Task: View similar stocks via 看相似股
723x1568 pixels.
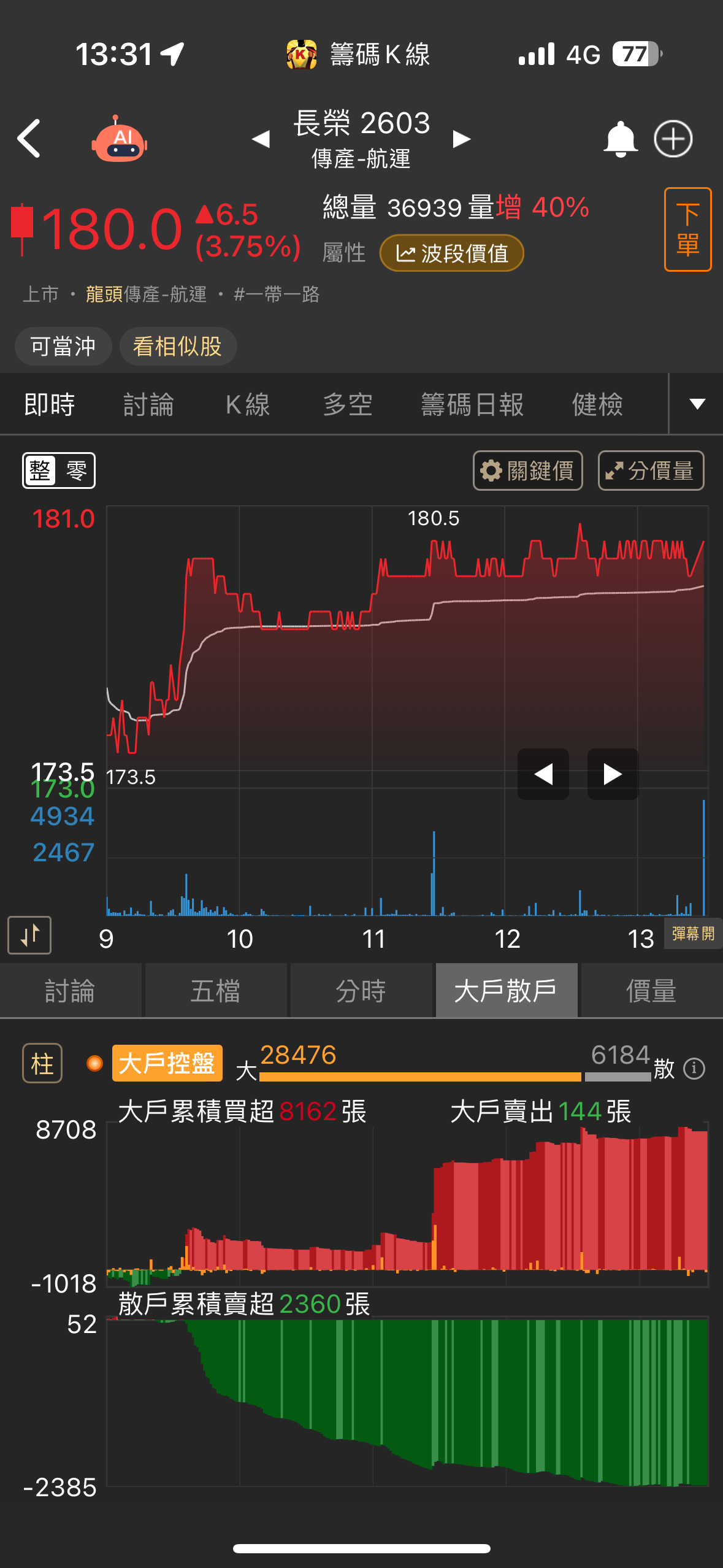Action: (x=178, y=347)
